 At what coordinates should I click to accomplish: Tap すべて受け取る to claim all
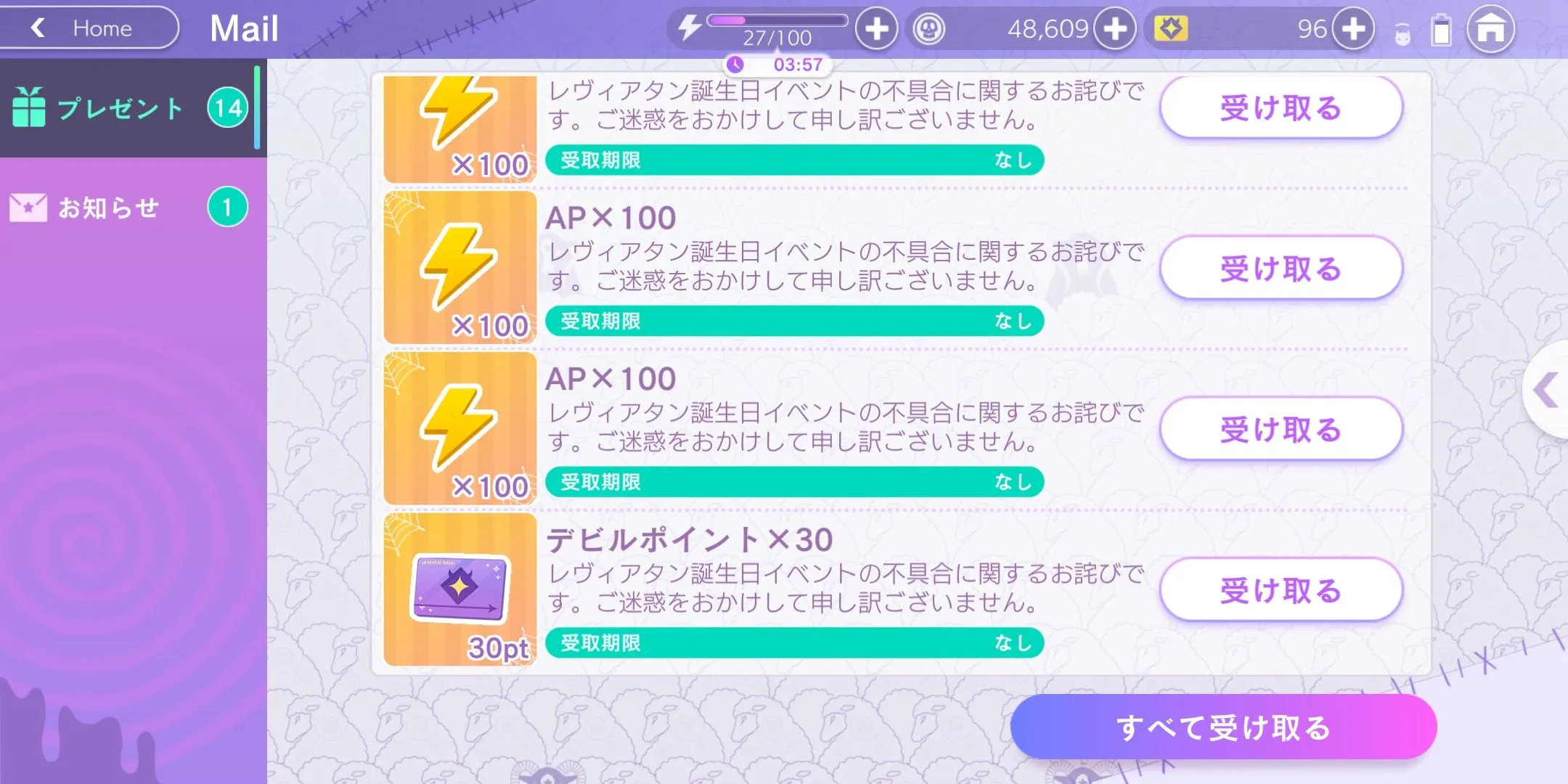(x=1223, y=727)
